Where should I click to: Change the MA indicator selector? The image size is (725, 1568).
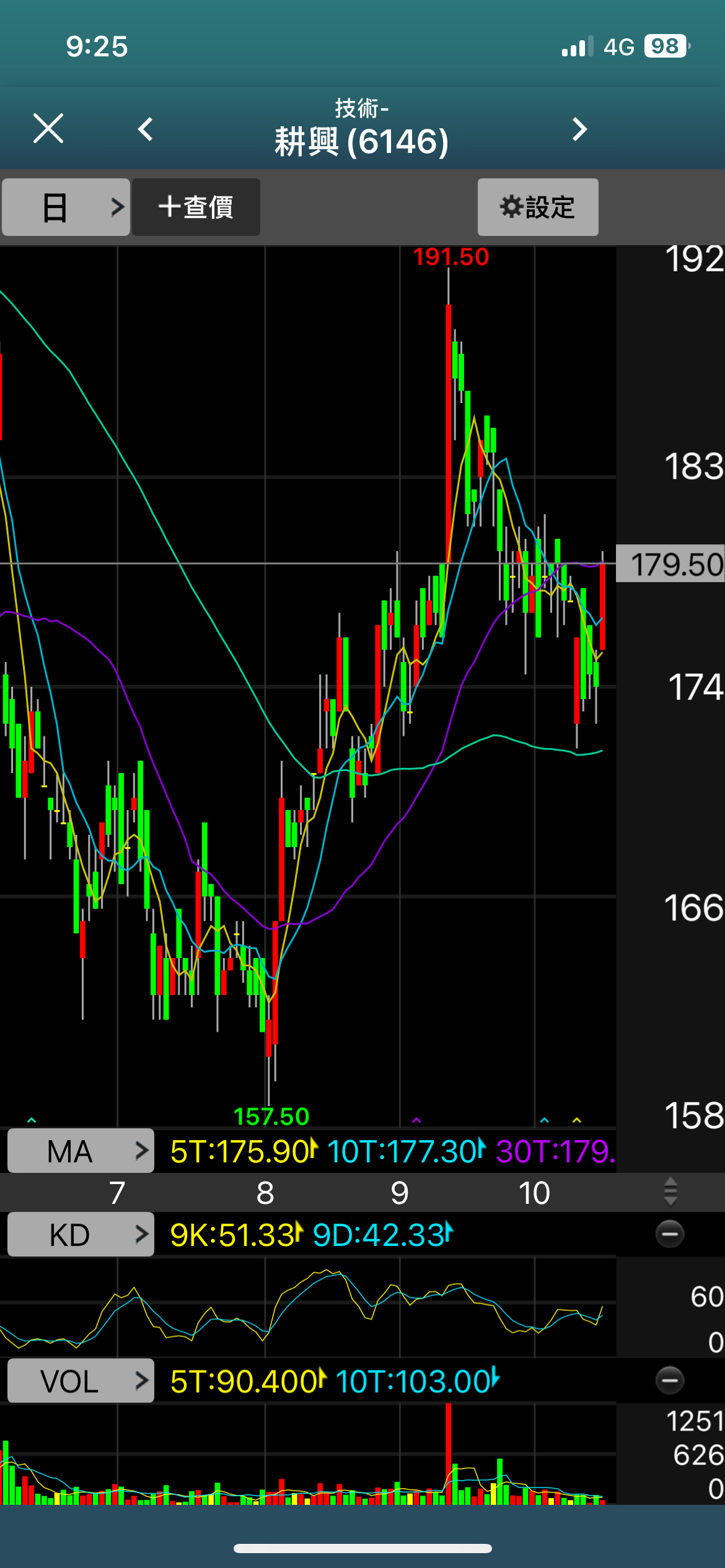[x=81, y=1151]
